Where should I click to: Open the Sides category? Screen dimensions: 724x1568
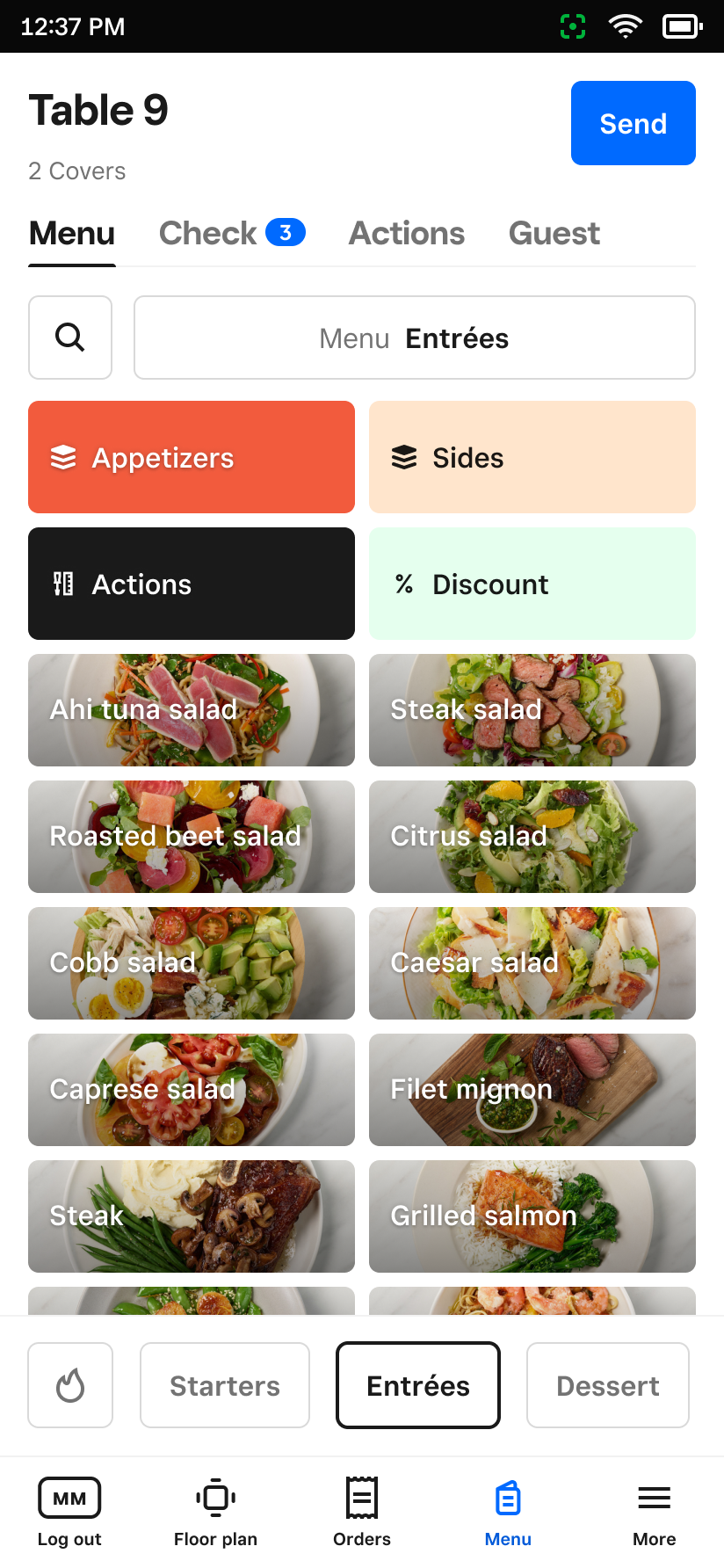(532, 457)
